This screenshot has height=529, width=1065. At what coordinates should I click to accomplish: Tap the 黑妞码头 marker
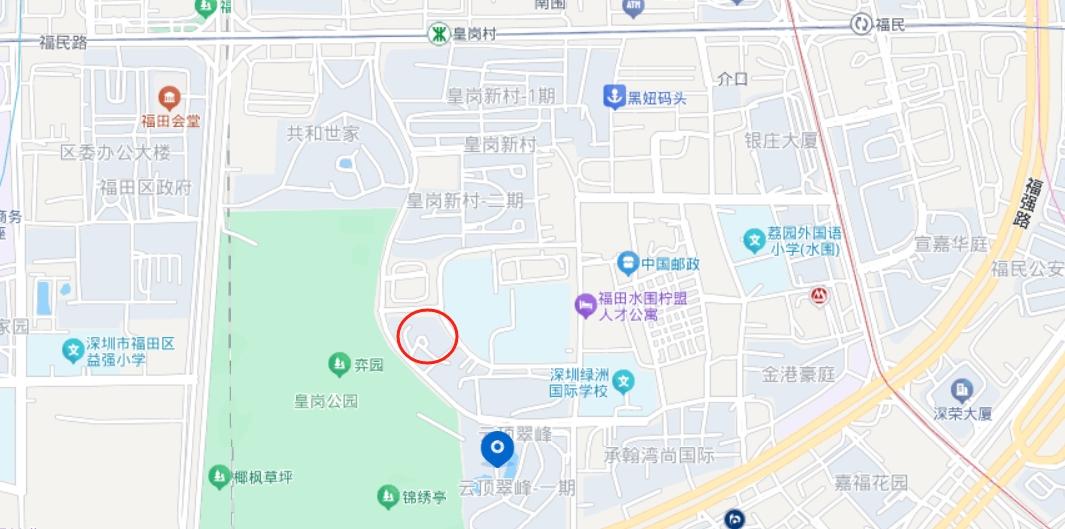(613, 97)
